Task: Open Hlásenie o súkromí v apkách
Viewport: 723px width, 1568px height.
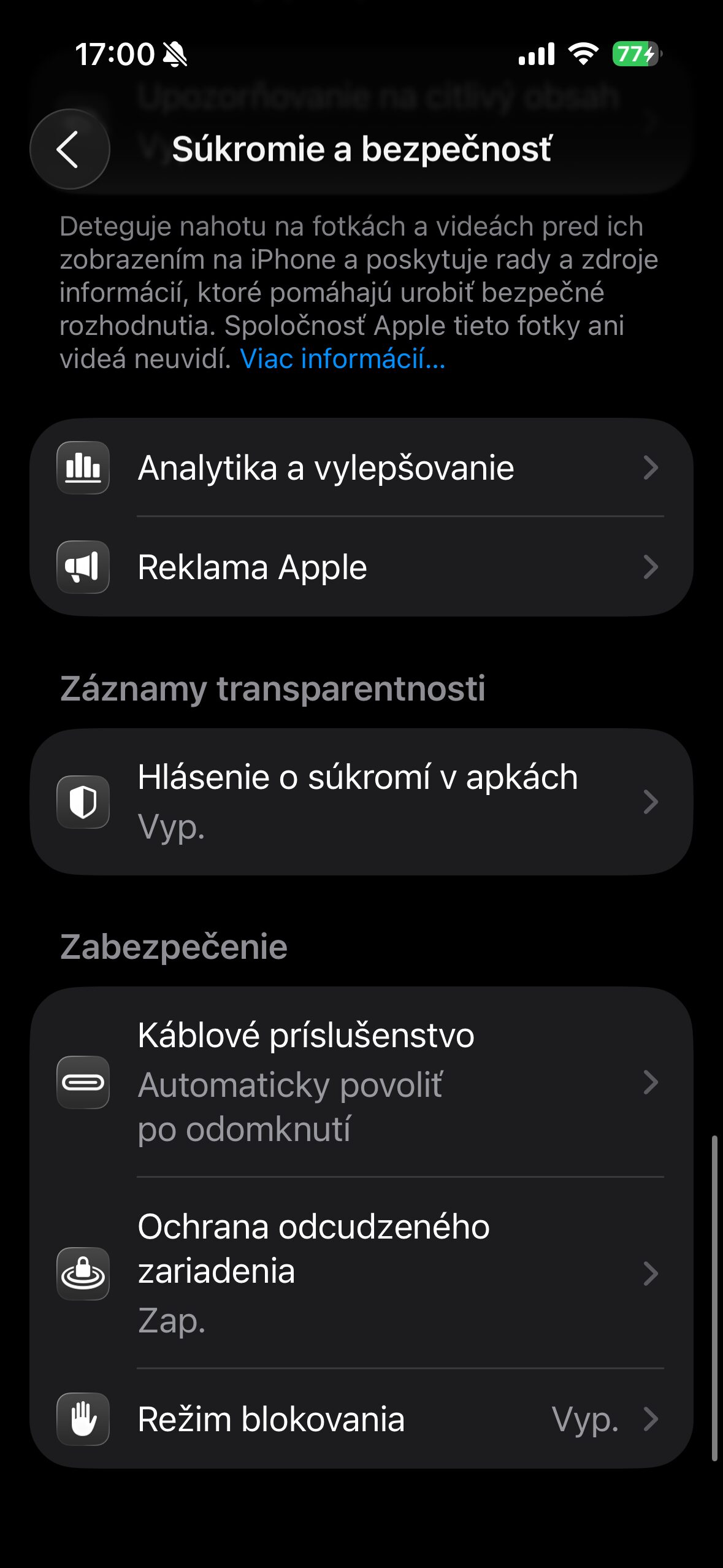Action: pyautogui.click(x=361, y=802)
